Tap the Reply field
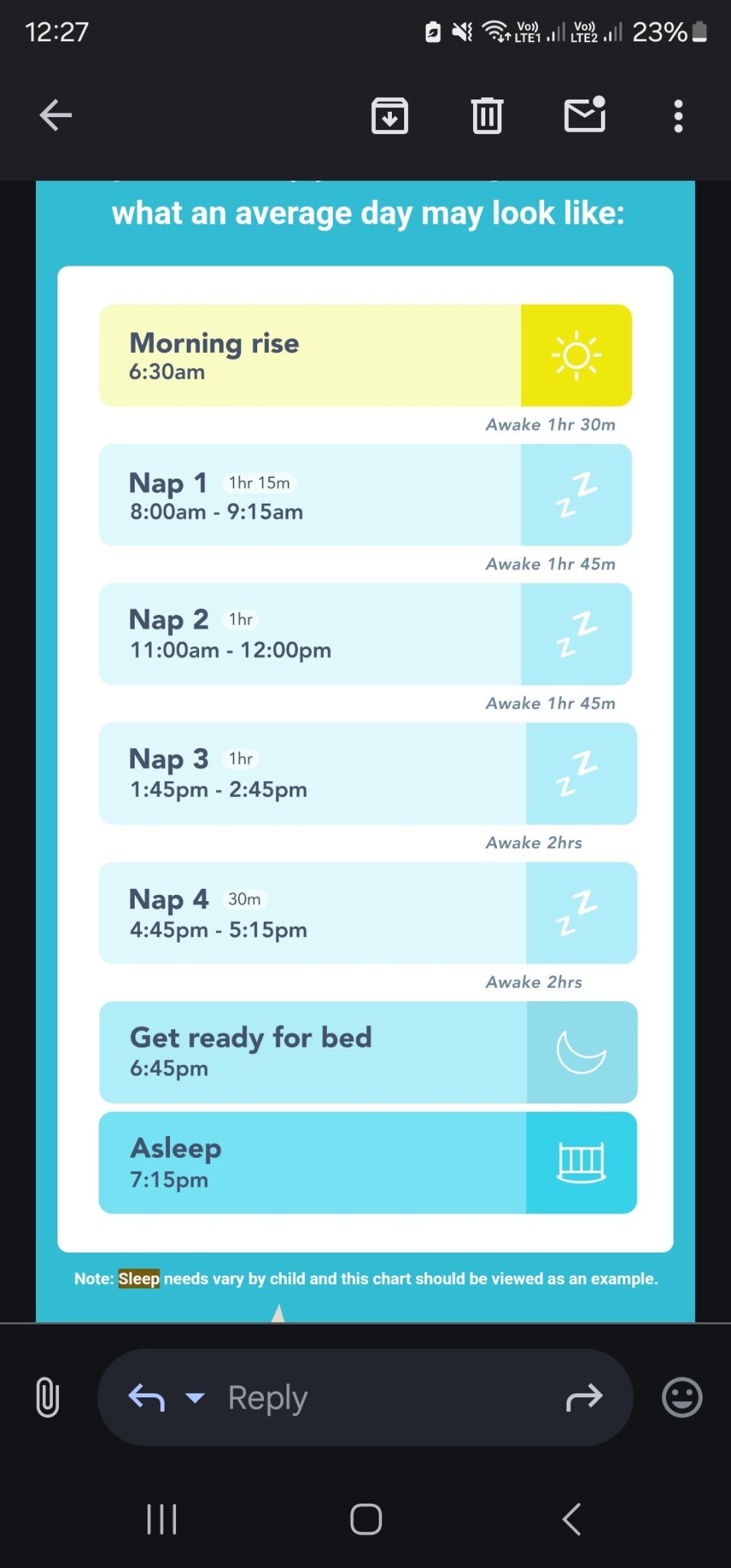731x1568 pixels. (x=367, y=1398)
